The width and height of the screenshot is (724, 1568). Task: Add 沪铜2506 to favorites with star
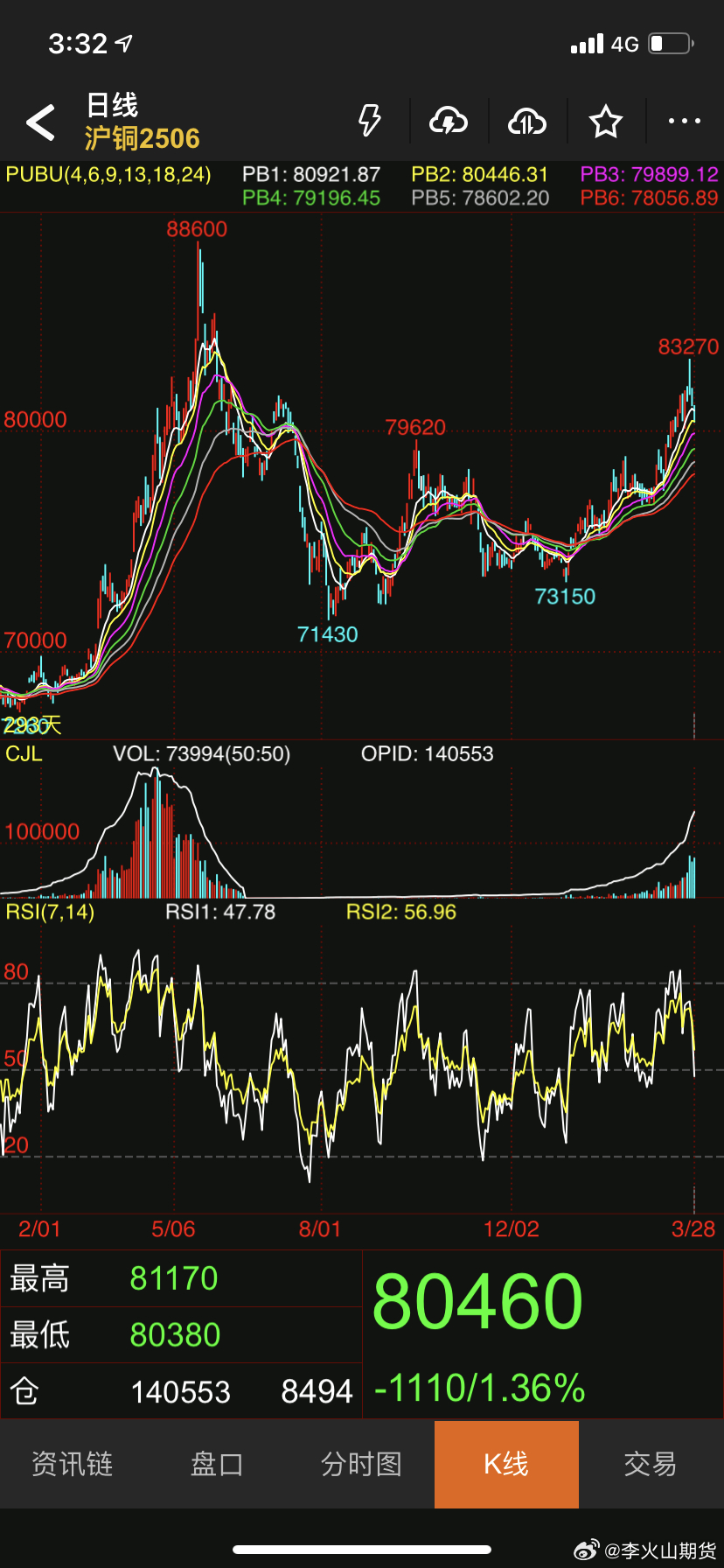(606, 121)
